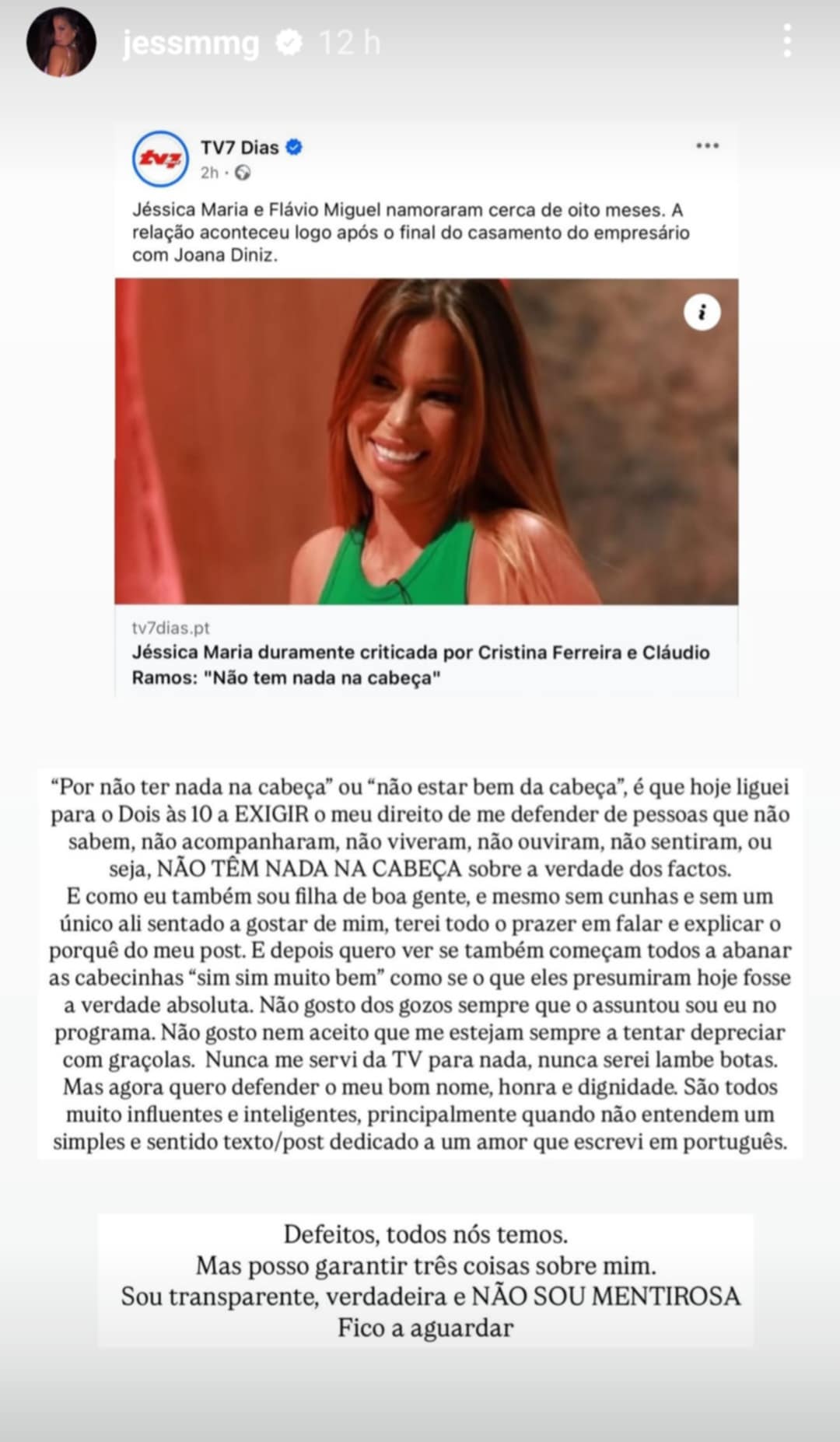Open the vertical three-dot story menu
Viewport: 840px width, 1442px height.
(789, 40)
